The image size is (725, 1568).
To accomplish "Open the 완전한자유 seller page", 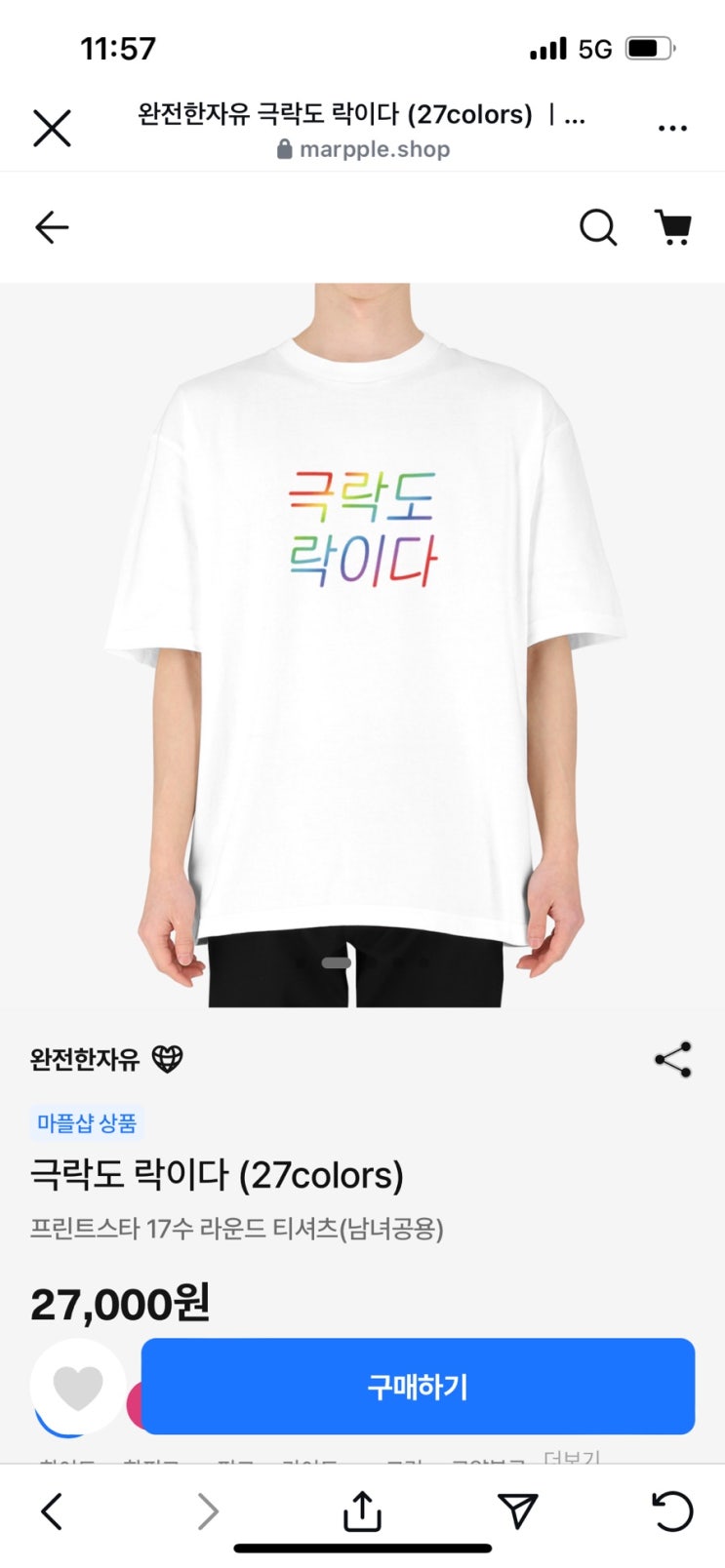I will pos(86,1059).
